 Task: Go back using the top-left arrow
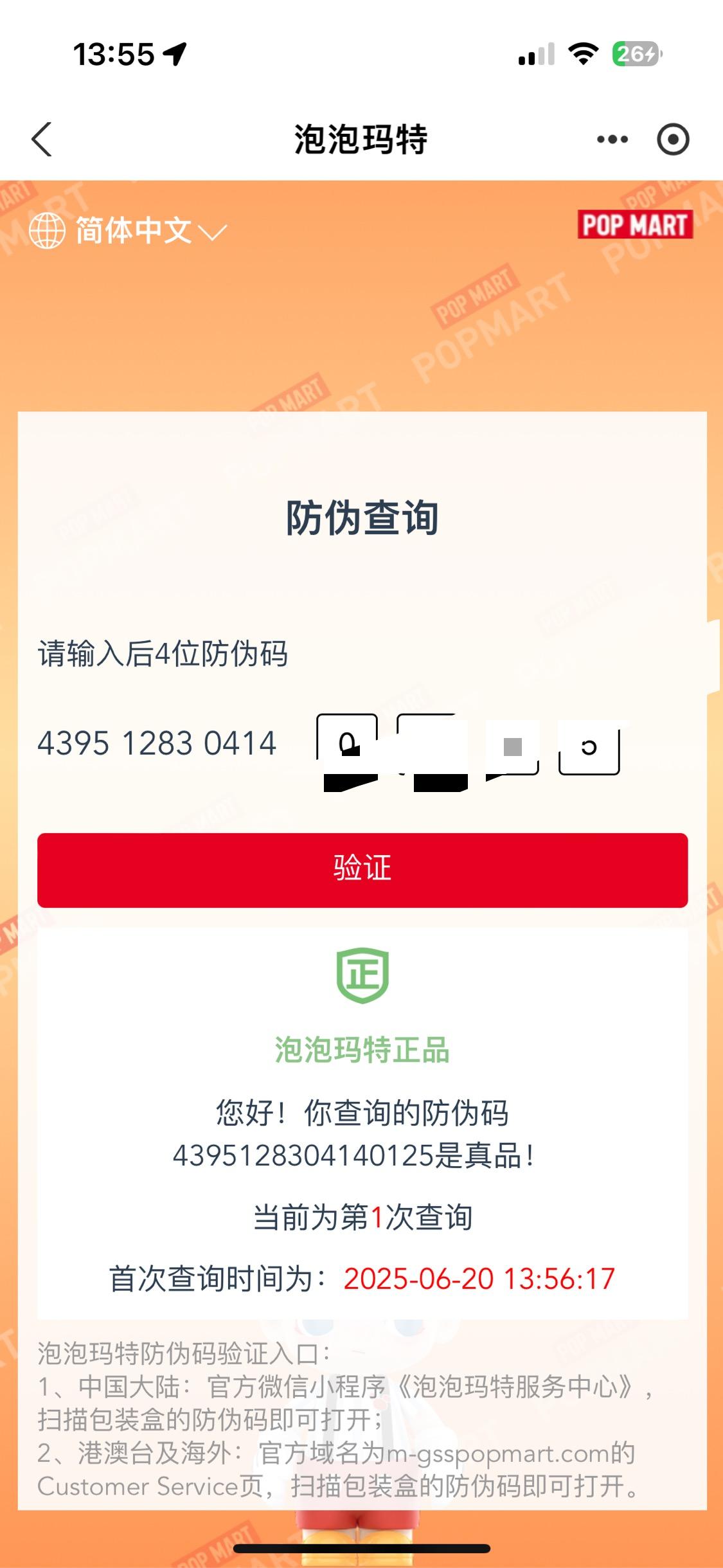(x=42, y=139)
